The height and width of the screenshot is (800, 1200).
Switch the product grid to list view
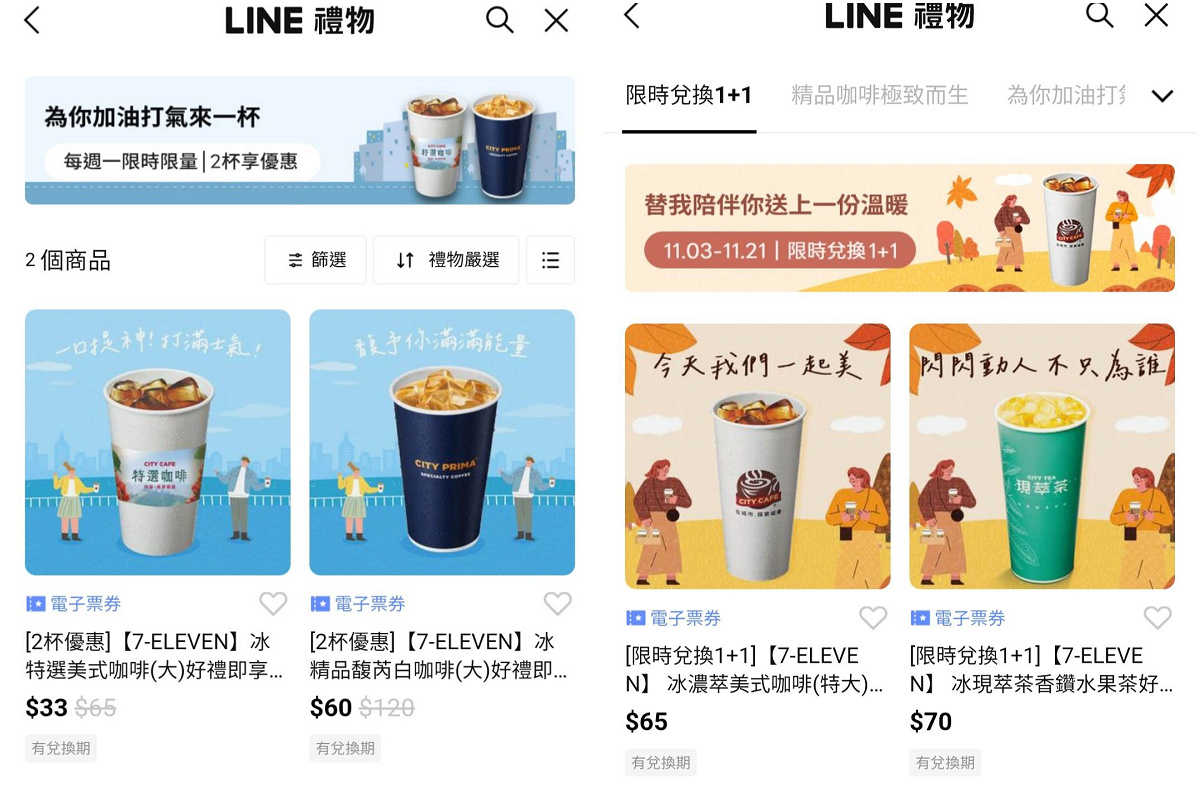point(550,260)
